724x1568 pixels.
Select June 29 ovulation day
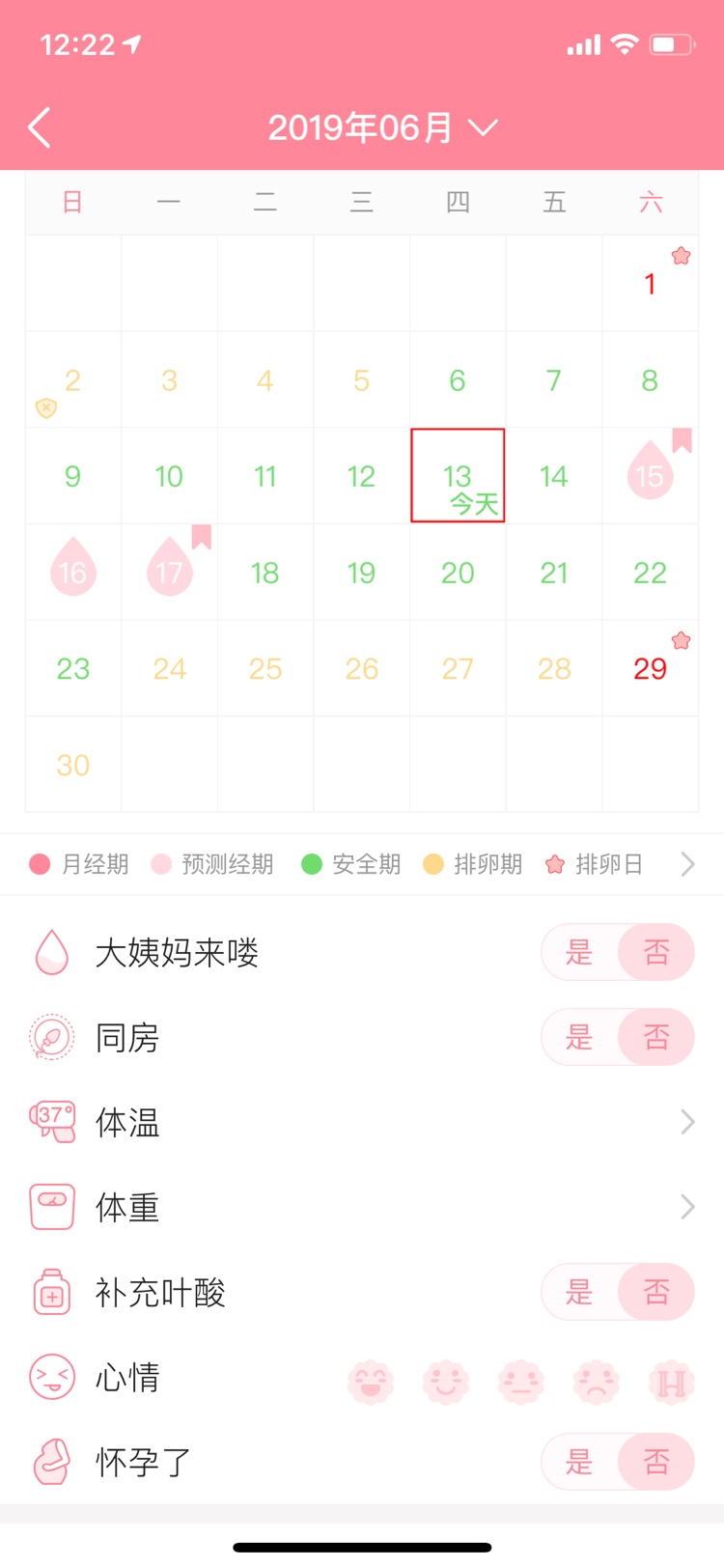pos(650,668)
